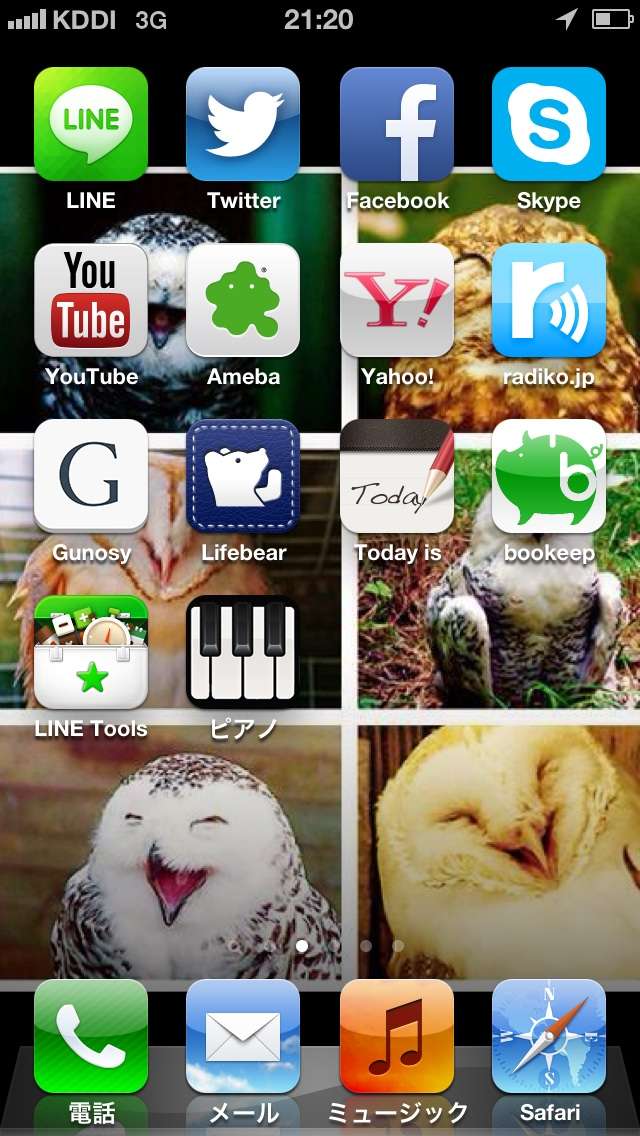Open the LINE Tools app
This screenshot has width=640, height=1136.
click(x=91, y=652)
